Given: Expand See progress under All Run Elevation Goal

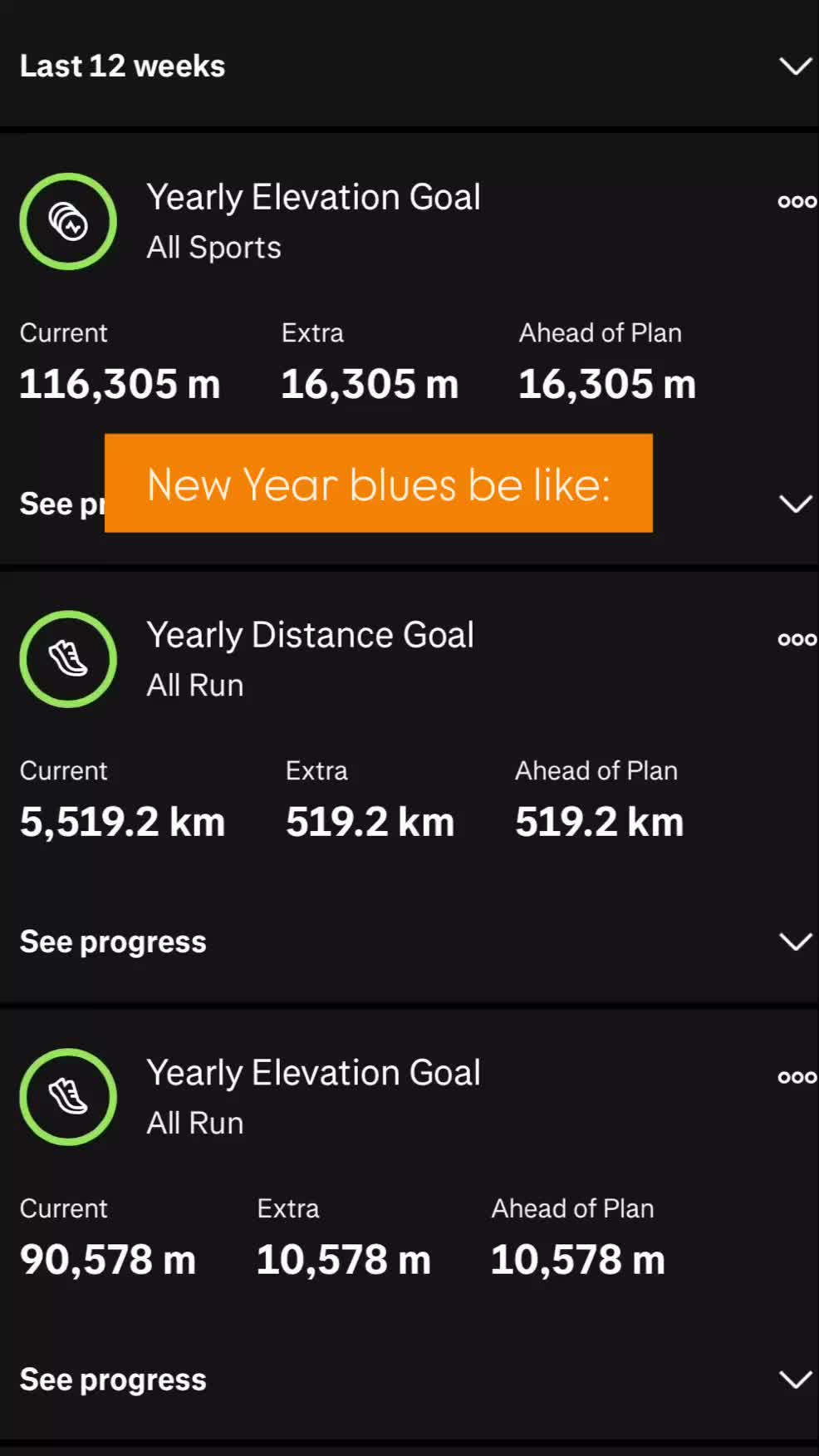Looking at the screenshot, I should (795, 1380).
